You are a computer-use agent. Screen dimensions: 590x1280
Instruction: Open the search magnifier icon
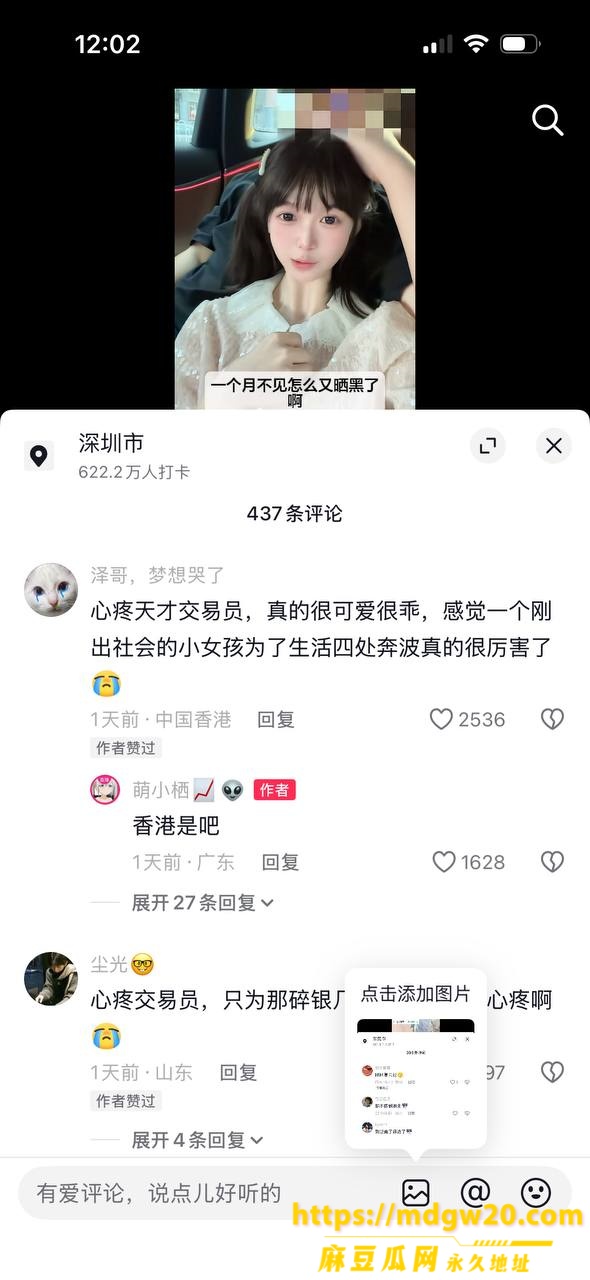coord(548,120)
